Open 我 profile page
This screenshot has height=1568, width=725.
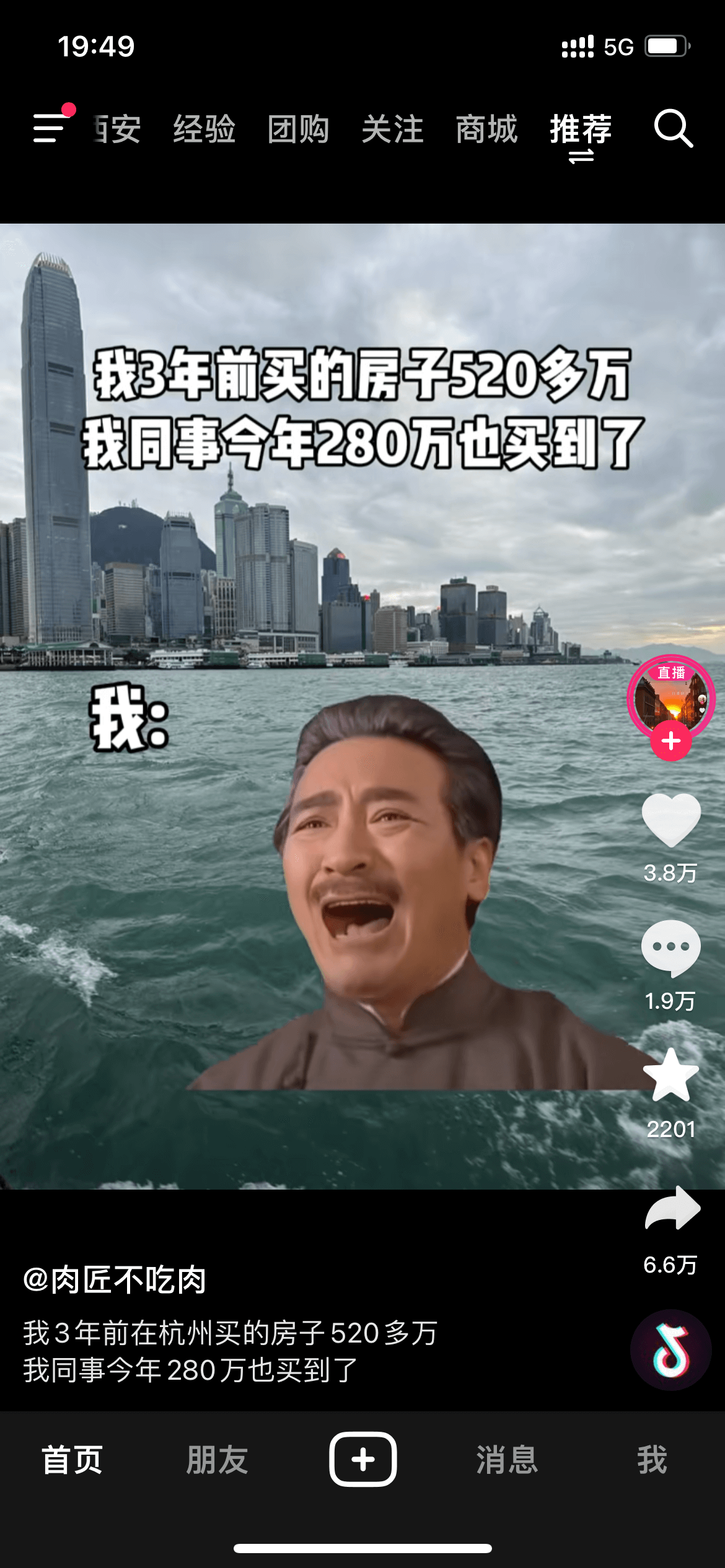pos(652,1461)
